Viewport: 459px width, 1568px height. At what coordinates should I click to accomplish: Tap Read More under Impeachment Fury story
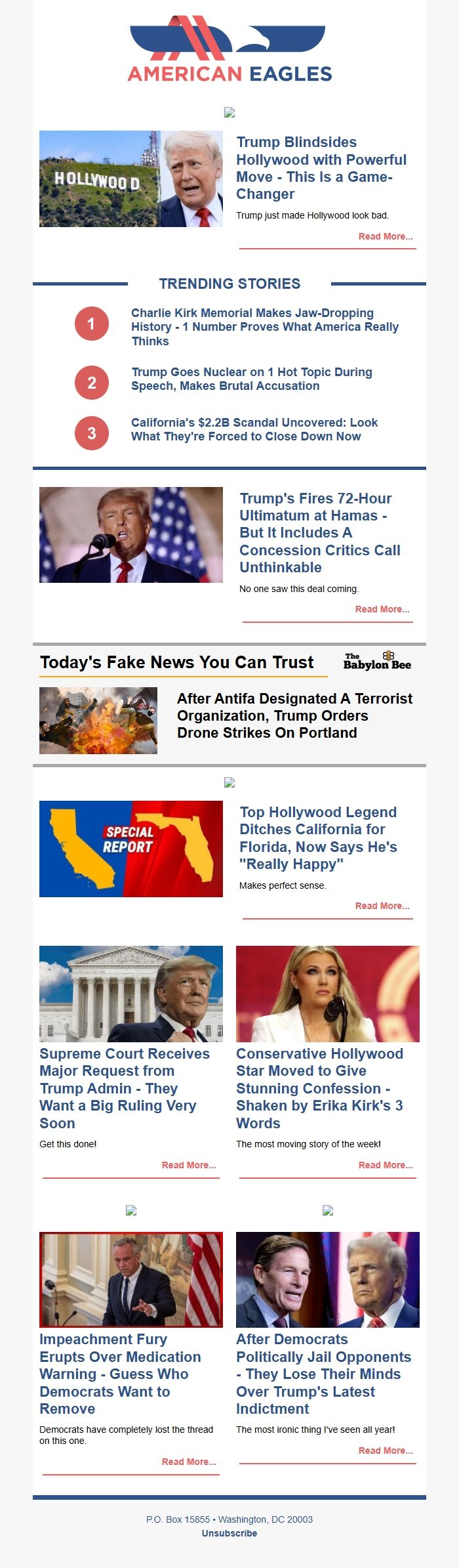[189, 1462]
